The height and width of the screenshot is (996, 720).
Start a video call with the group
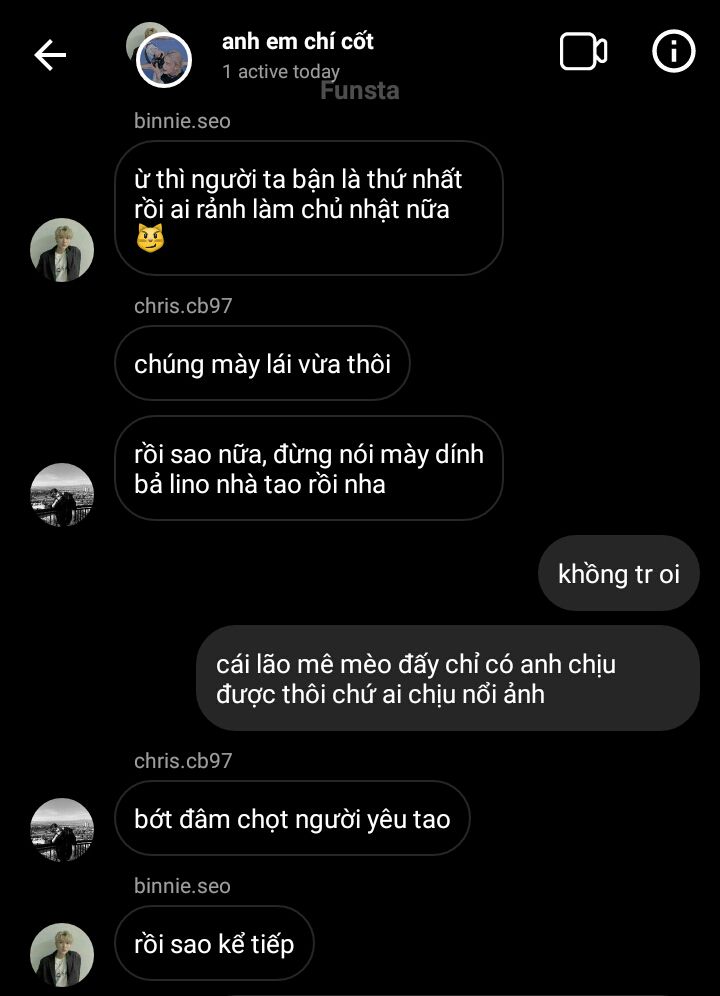tap(583, 52)
